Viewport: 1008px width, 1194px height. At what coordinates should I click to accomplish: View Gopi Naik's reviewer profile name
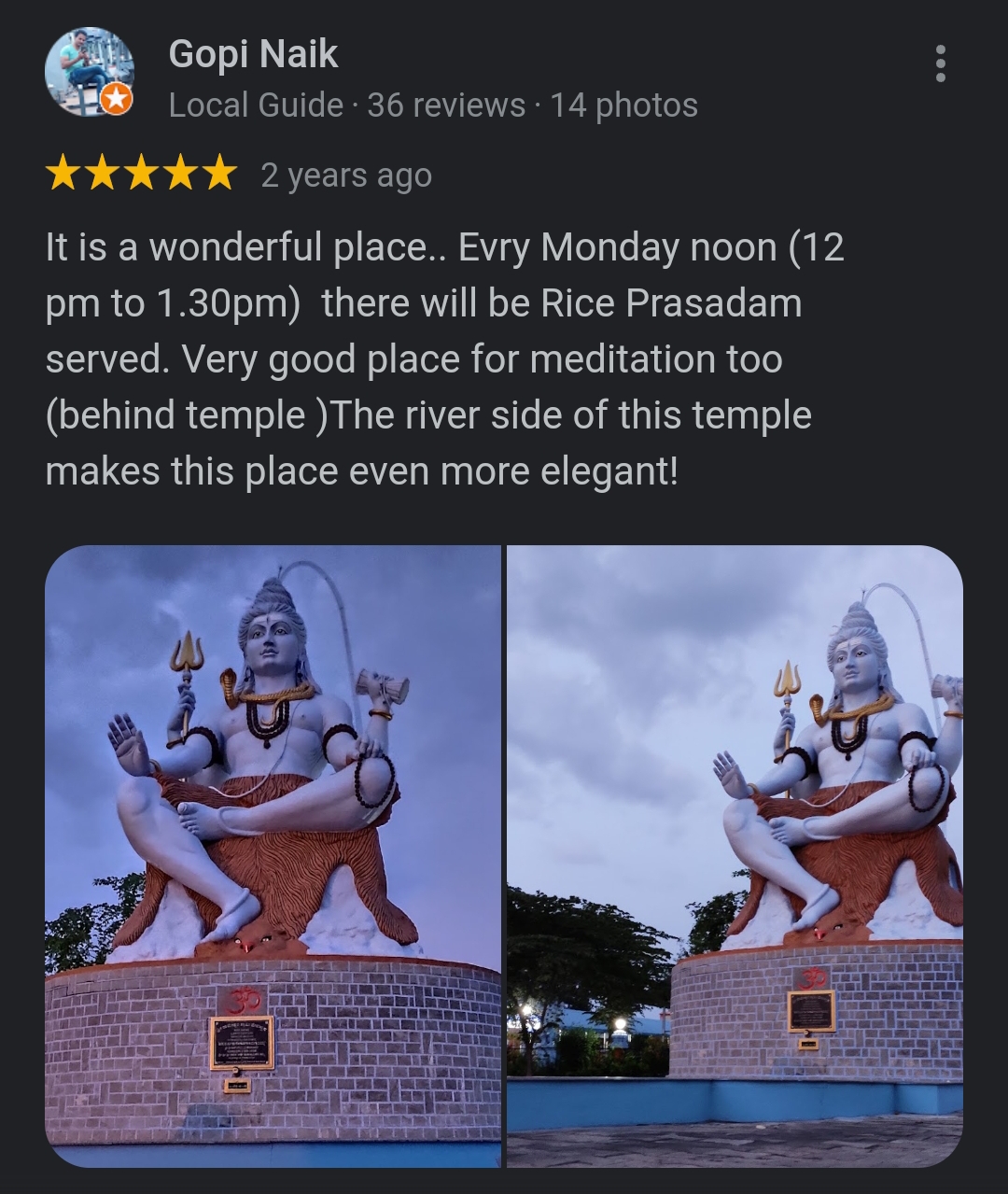(253, 53)
